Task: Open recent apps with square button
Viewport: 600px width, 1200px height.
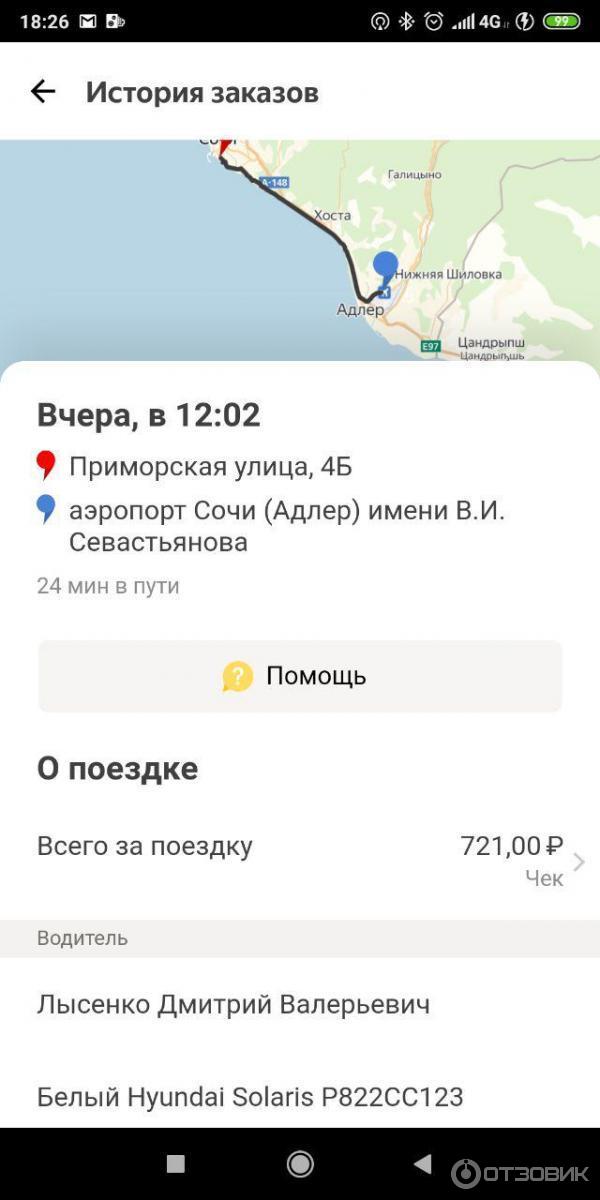Action: coord(176,1164)
